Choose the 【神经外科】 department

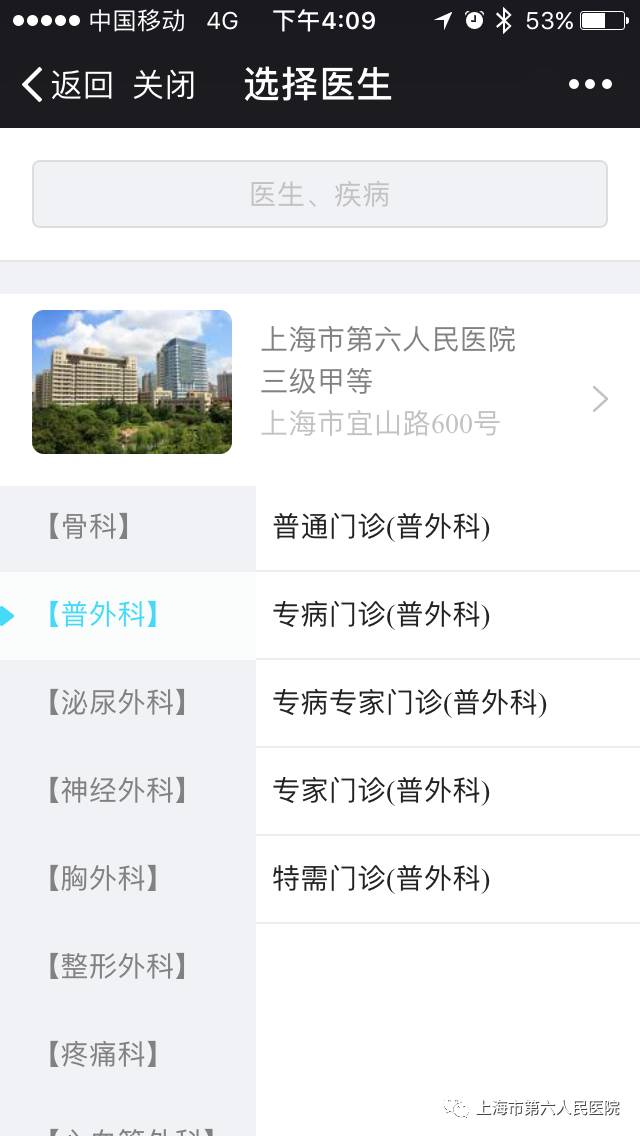click(118, 790)
